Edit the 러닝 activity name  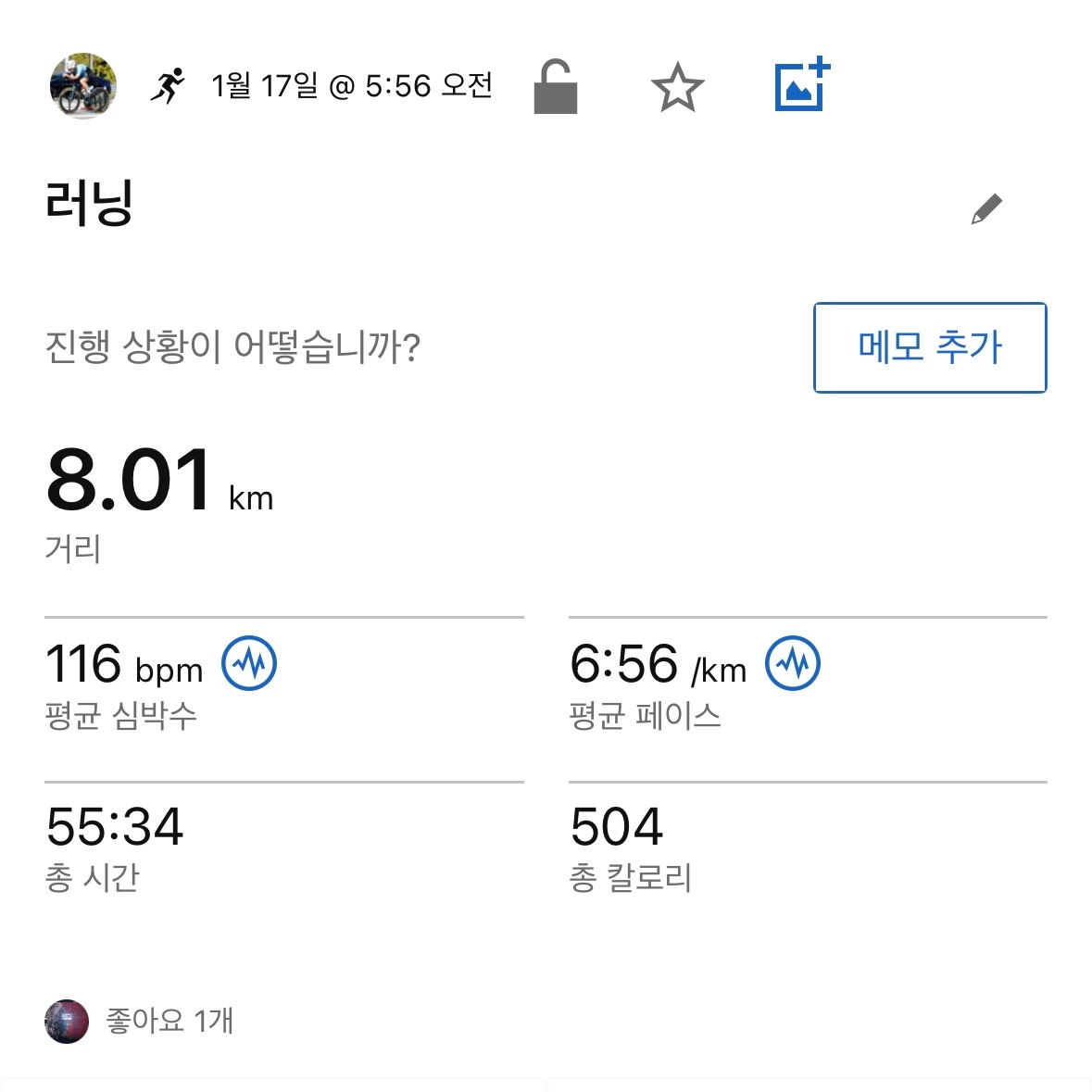(986, 209)
